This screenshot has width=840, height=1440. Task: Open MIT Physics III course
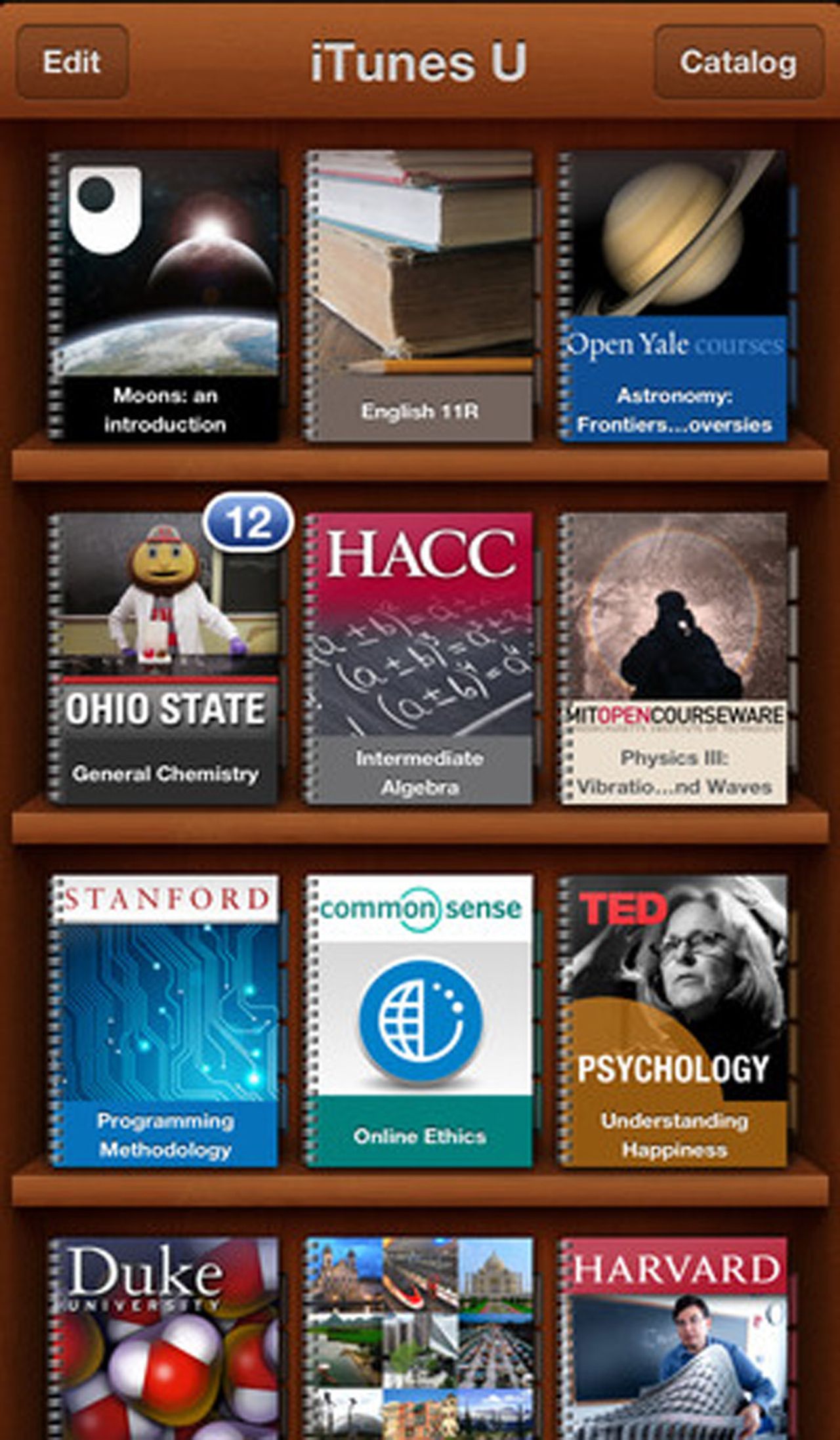tap(675, 660)
